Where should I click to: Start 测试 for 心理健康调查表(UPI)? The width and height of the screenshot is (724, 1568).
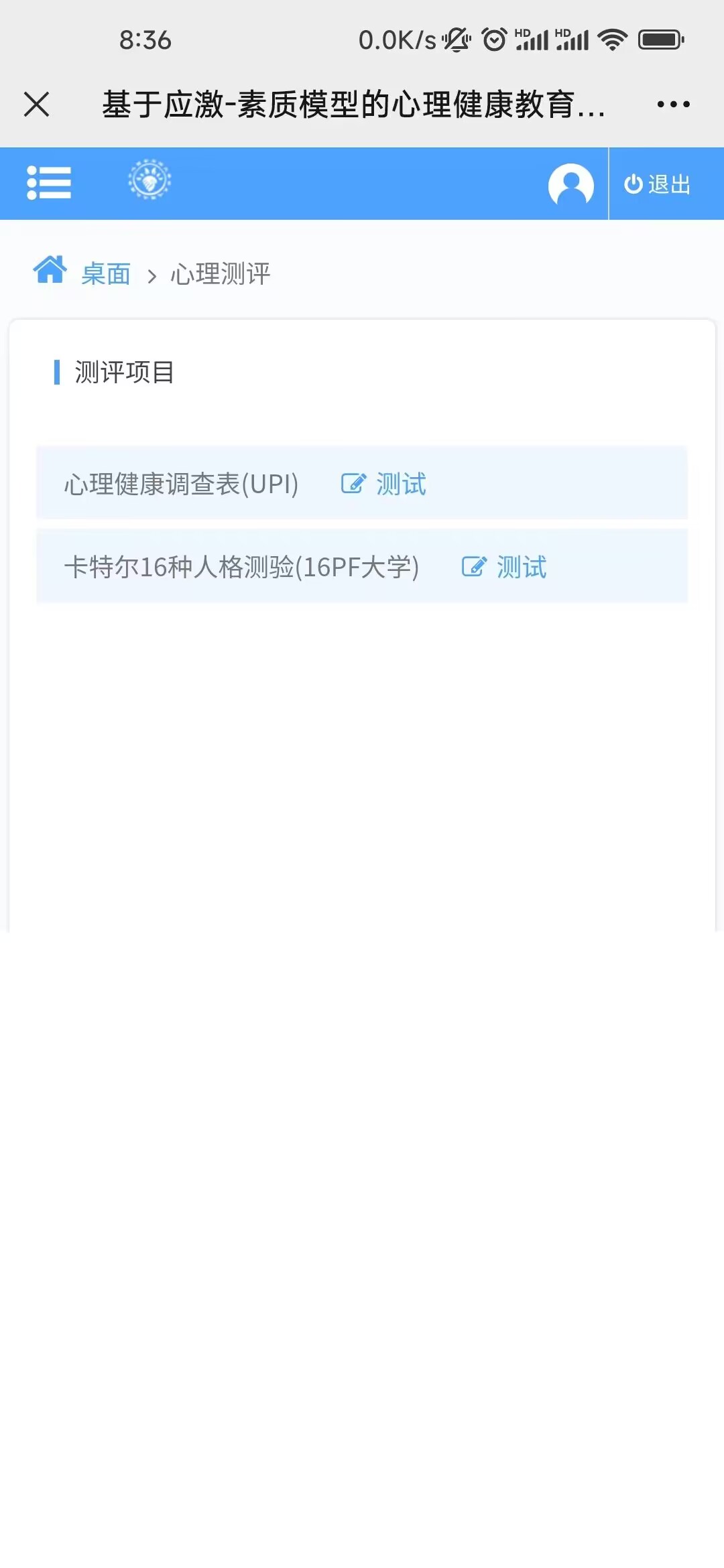(384, 484)
